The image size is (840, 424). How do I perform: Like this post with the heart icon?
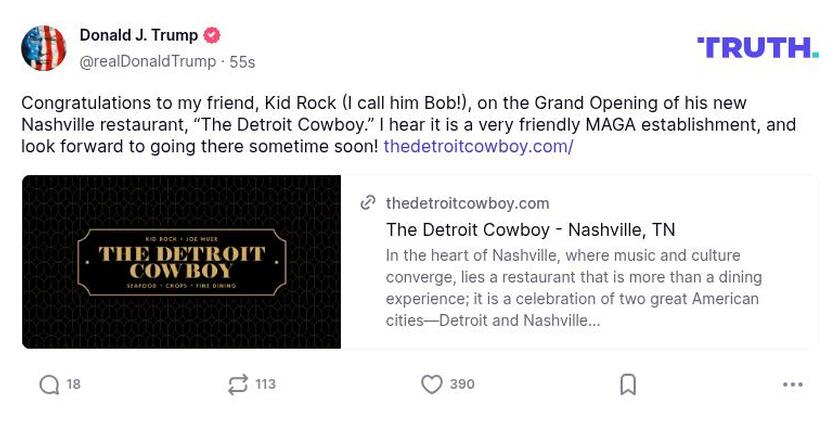[x=431, y=385]
